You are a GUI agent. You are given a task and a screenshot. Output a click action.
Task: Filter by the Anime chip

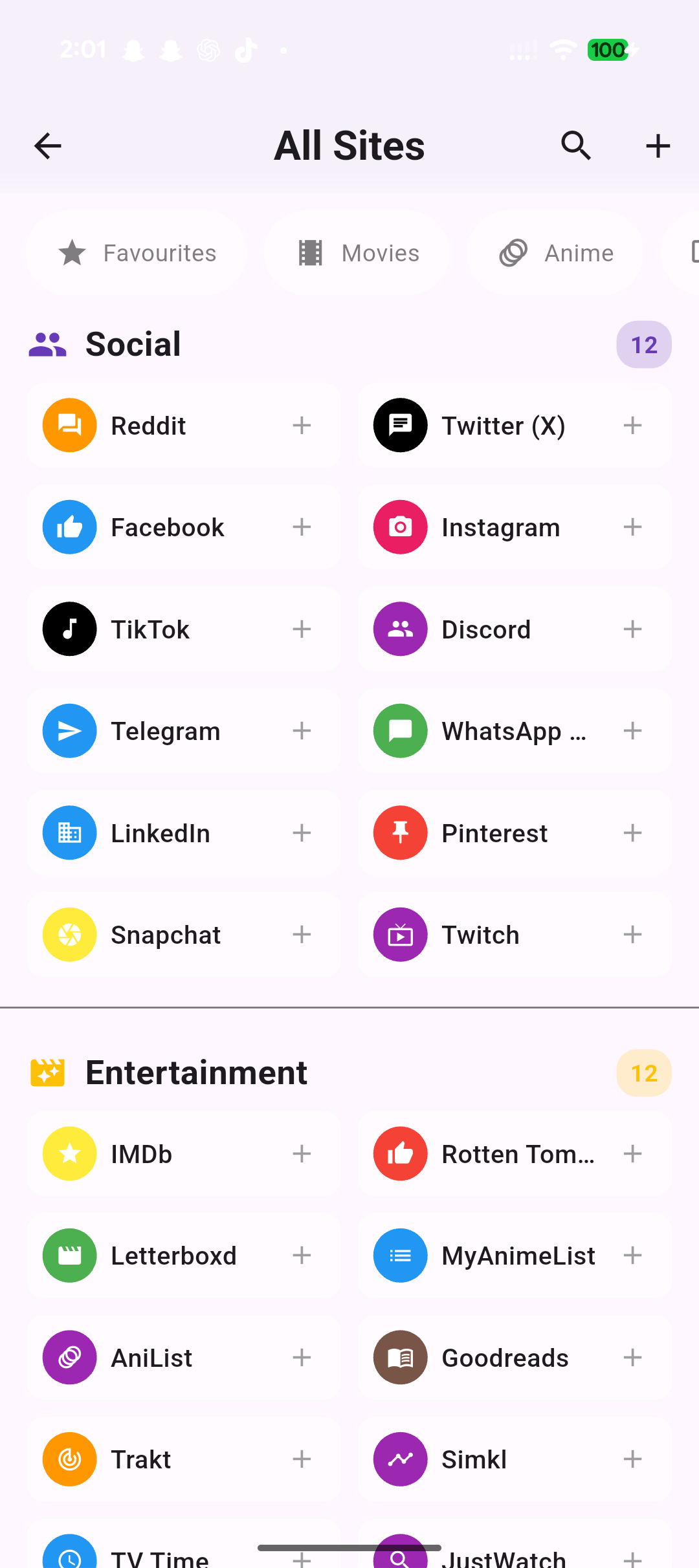coord(555,253)
